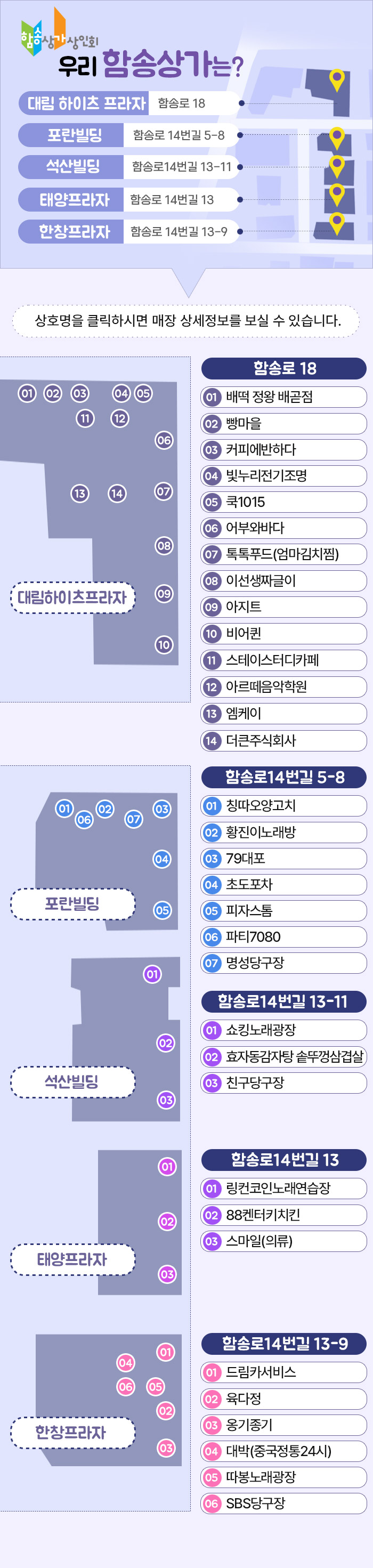The image size is (373, 1568).
Task: Open the 쿡1015 store listing
Action: [283, 502]
